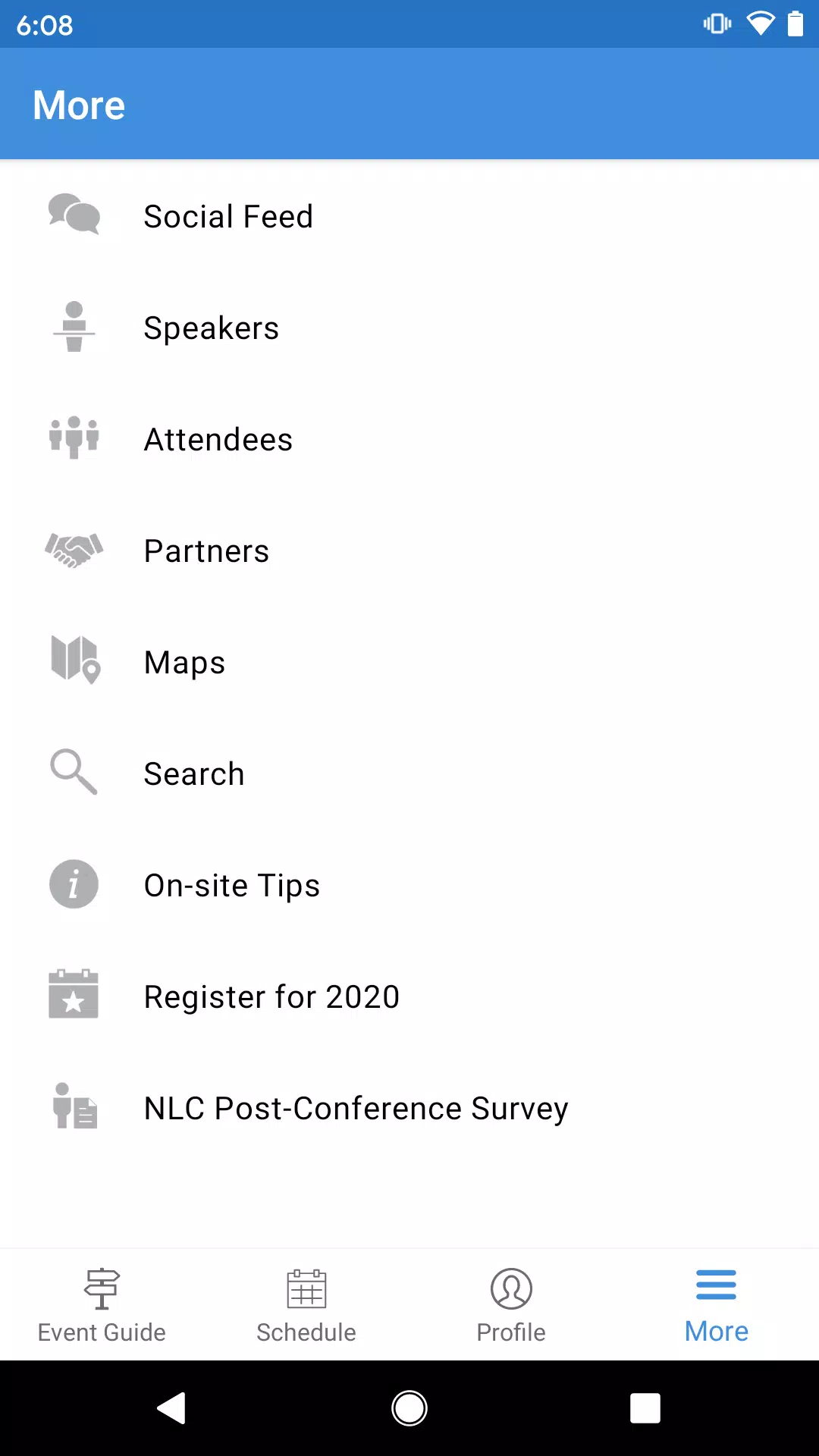Screen dimensions: 819x1456
Task: Select the Partners menu item
Action: [409, 551]
